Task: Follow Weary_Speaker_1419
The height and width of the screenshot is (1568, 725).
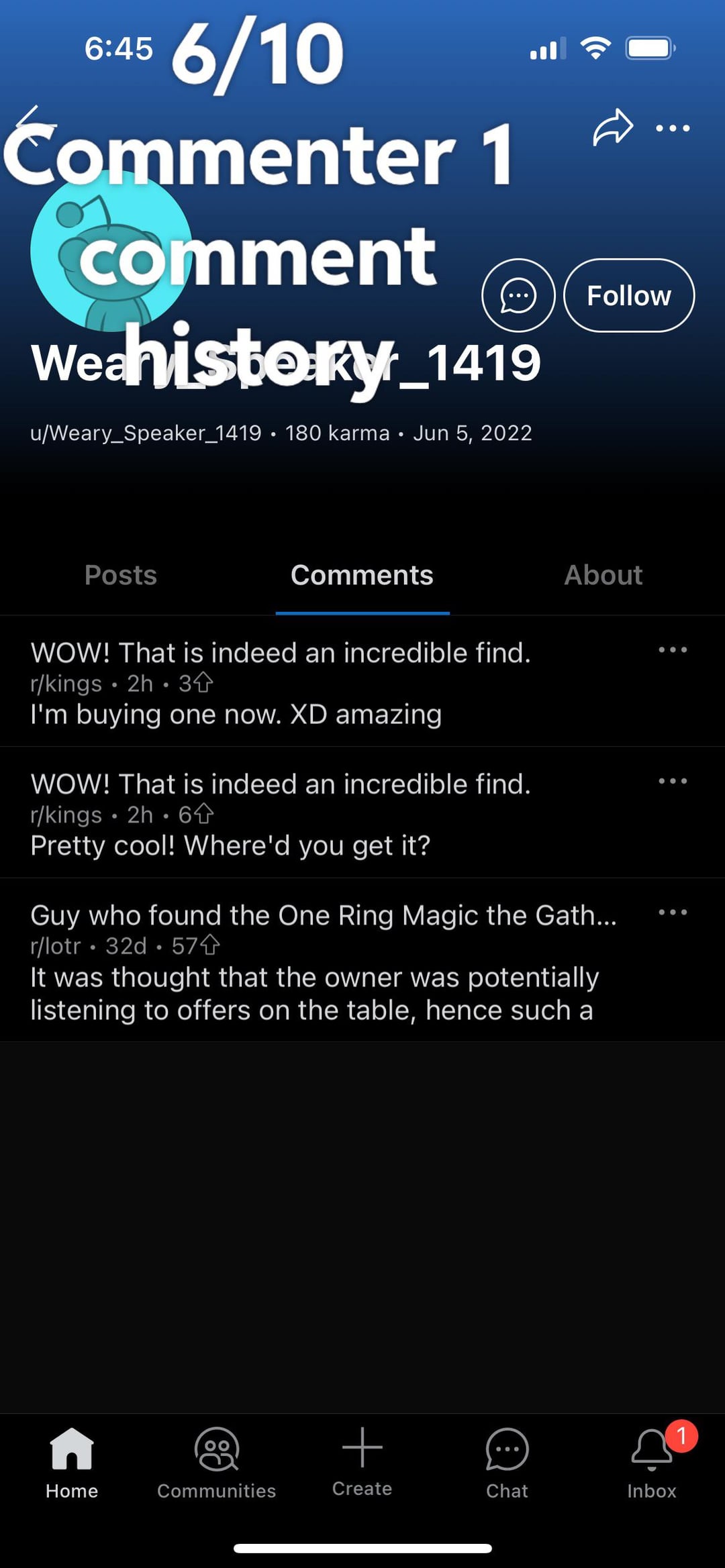Action: [x=628, y=295]
